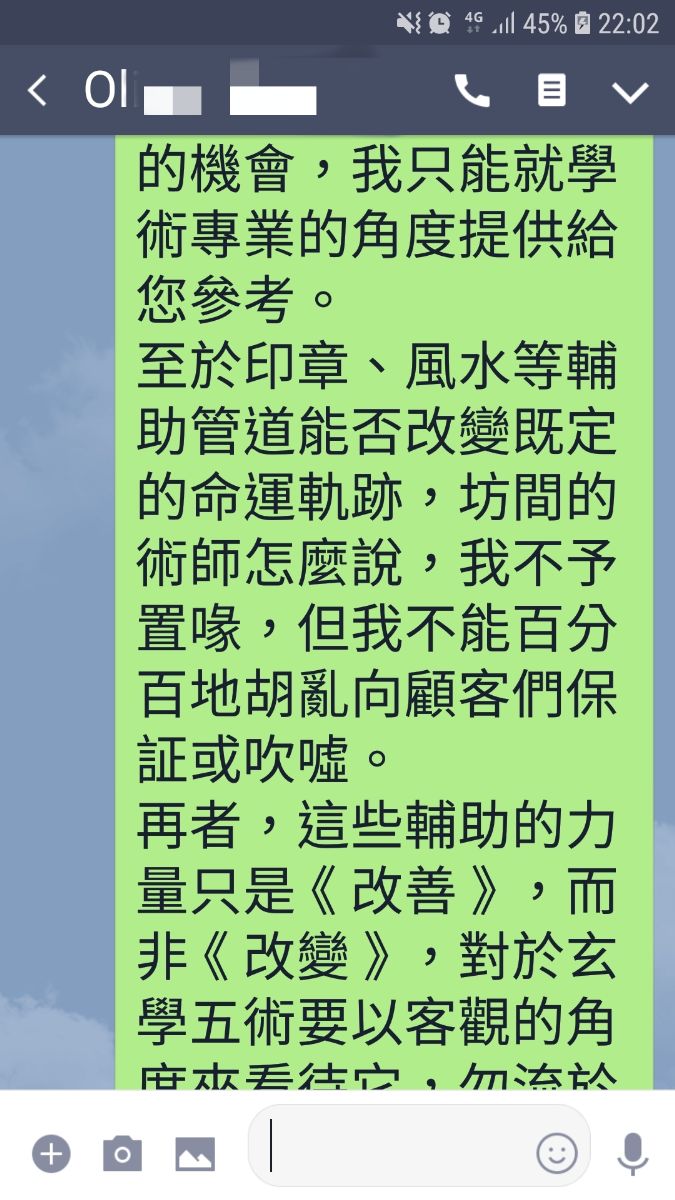Image resolution: width=675 pixels, height=1200 pixels.
Task: Open the camera to take a photo
Action: pos(122,1153)
